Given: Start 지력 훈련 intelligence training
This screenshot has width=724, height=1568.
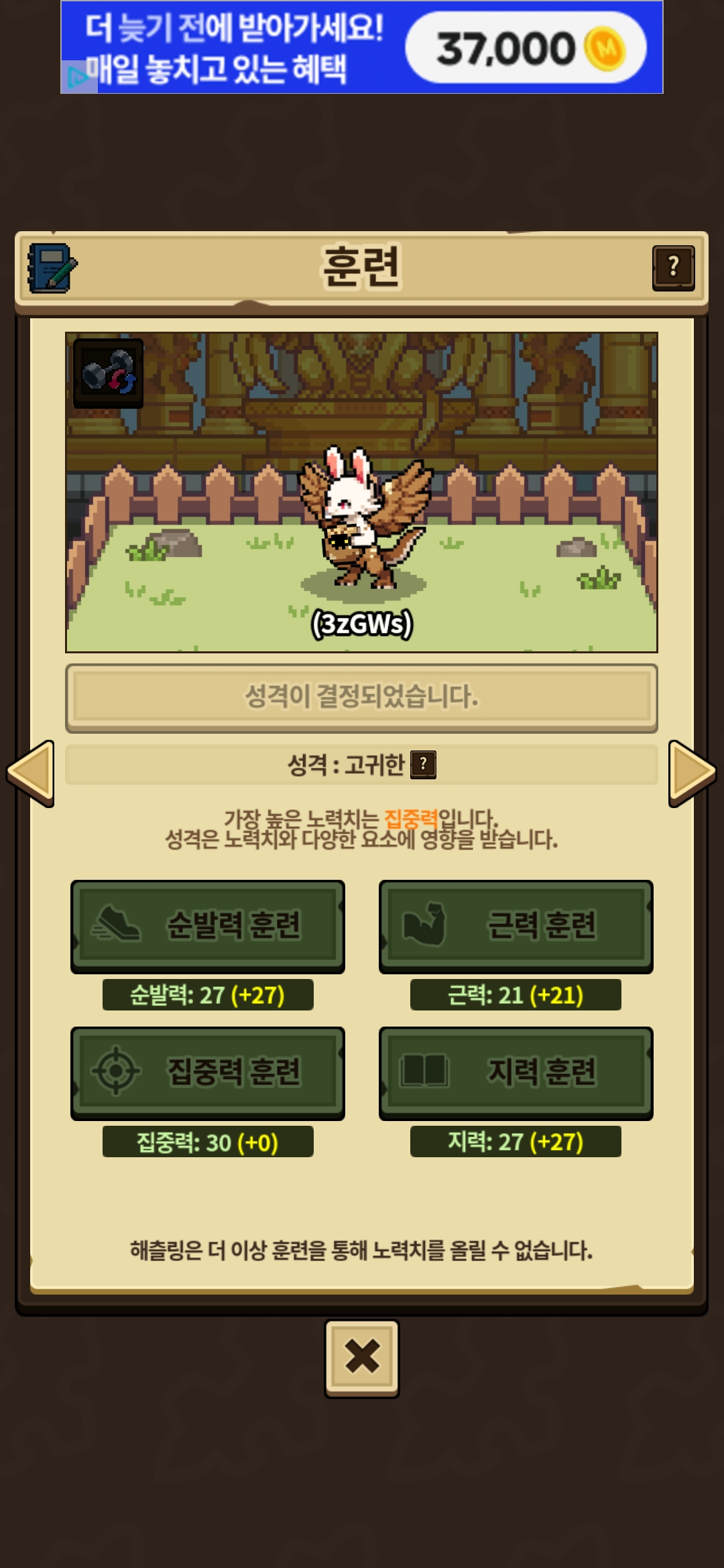Looking at the screenshot, I should [x=516, y=1073].
